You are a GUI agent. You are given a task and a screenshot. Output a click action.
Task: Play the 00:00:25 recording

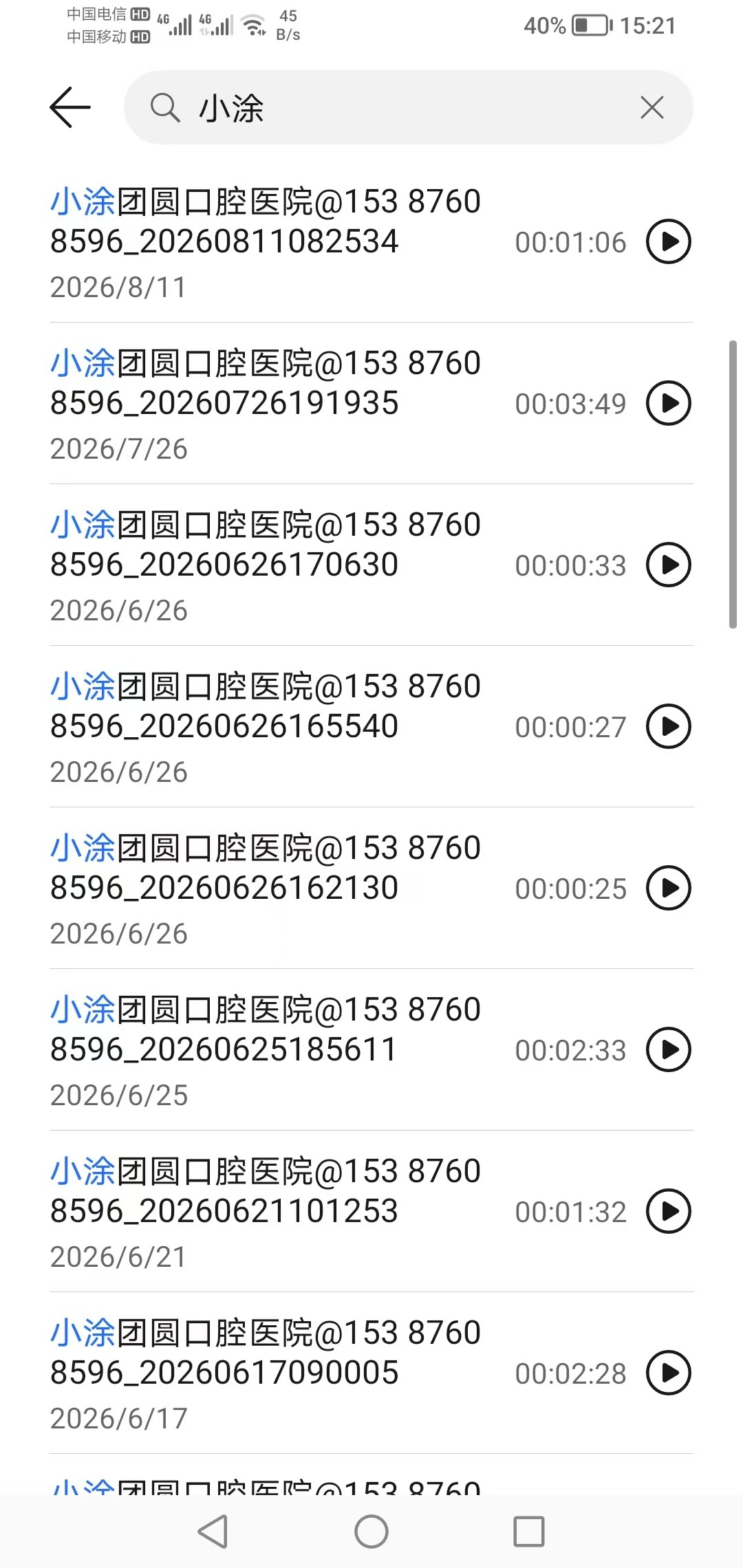(669, 888)
